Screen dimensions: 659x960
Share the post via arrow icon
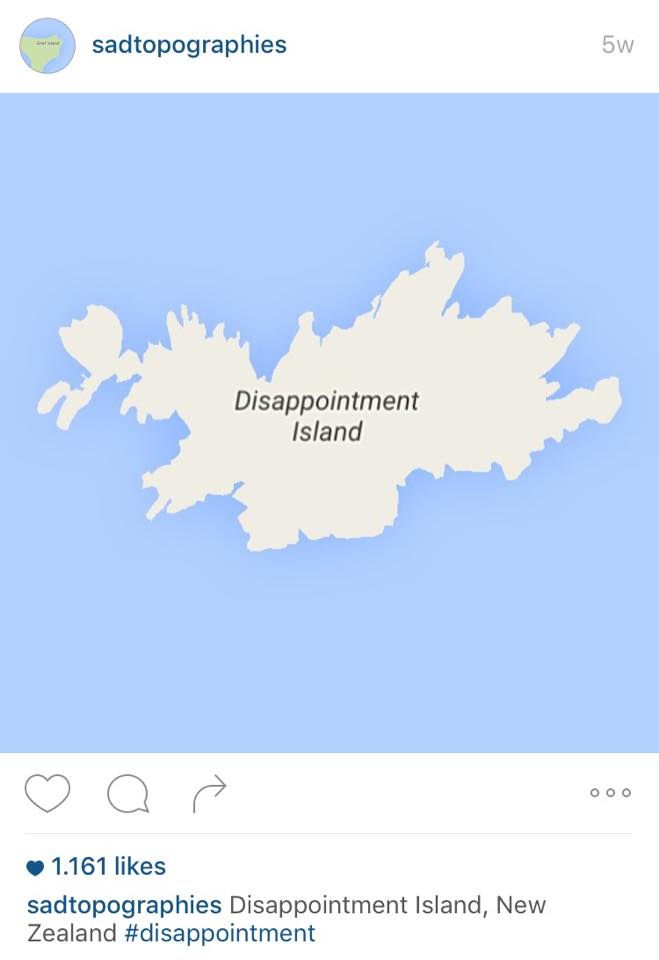tap(209, 793)
